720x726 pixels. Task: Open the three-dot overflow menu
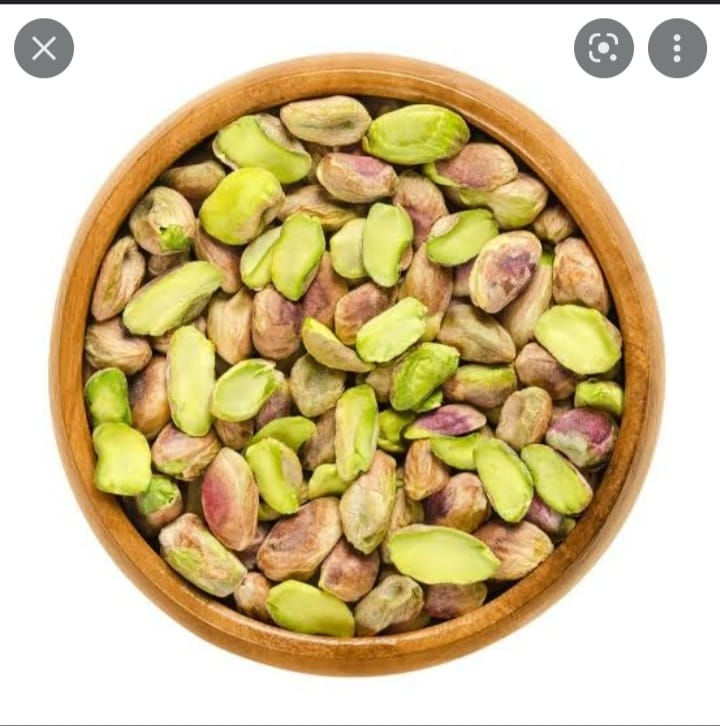[x=677, y=48]
